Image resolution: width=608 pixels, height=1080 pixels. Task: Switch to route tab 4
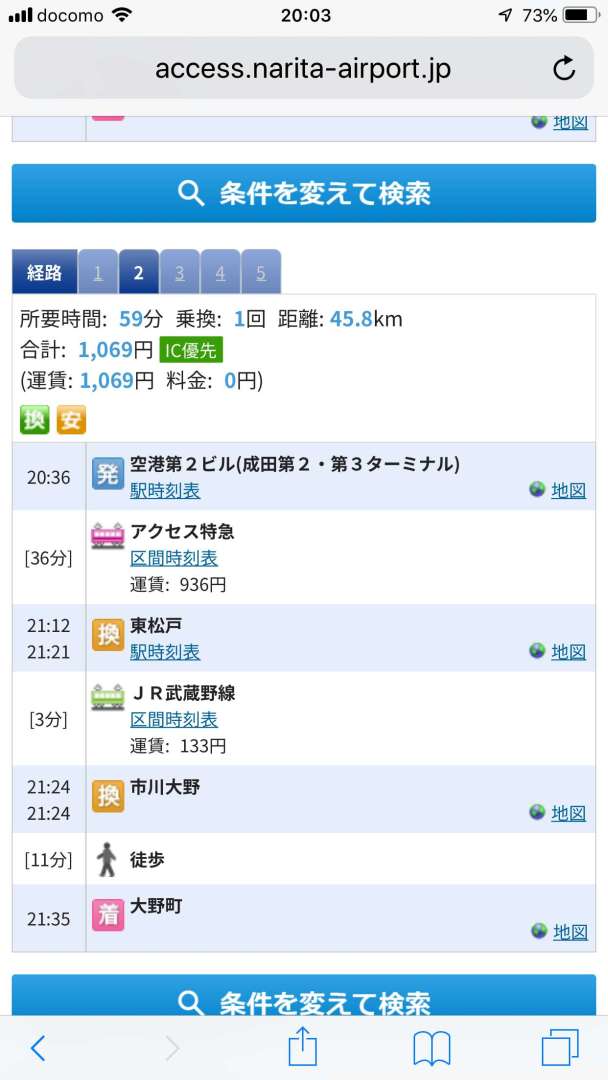pyautogui.click(x=220, y=273)
